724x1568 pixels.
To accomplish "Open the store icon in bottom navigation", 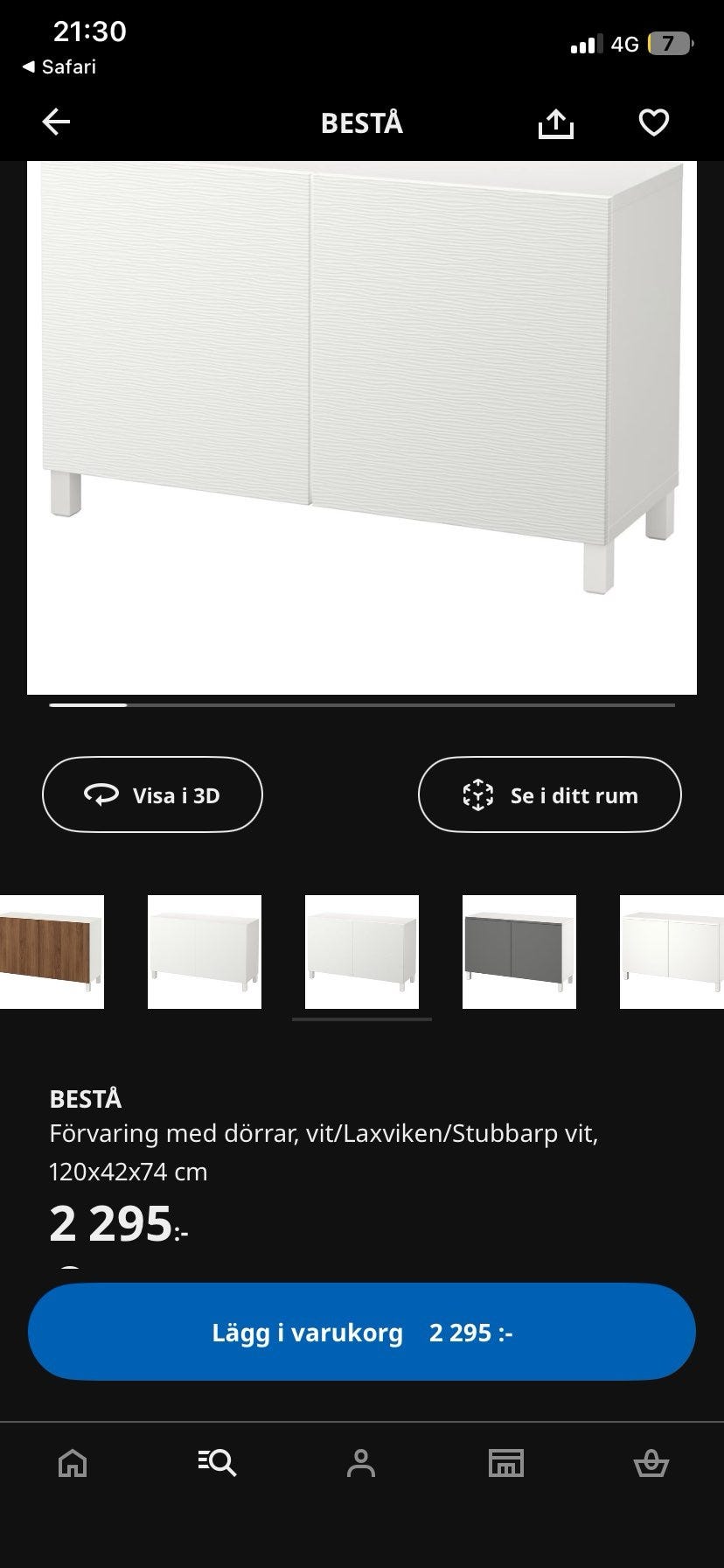I will coord(506,1463).
